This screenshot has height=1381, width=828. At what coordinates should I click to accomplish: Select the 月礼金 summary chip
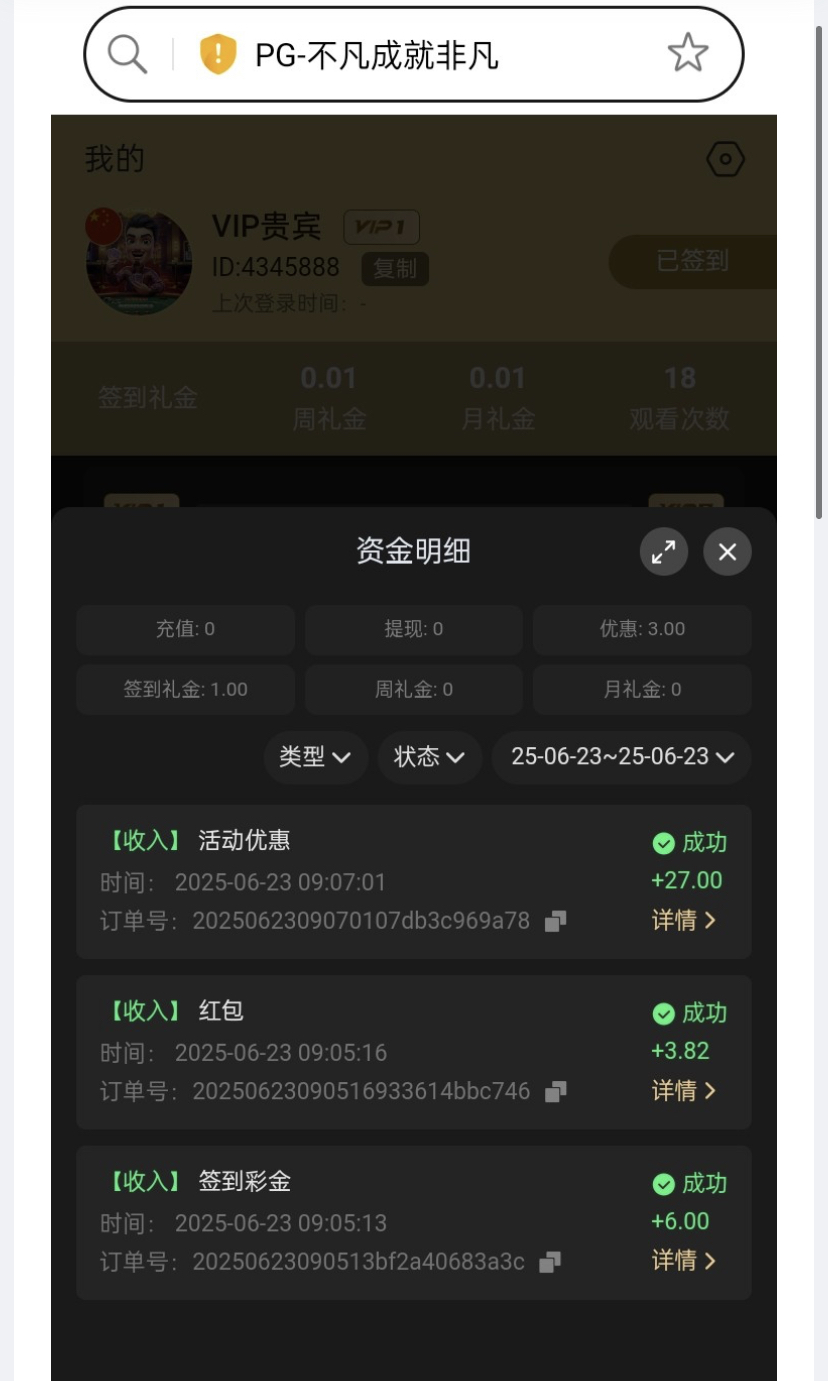point(642,689)
